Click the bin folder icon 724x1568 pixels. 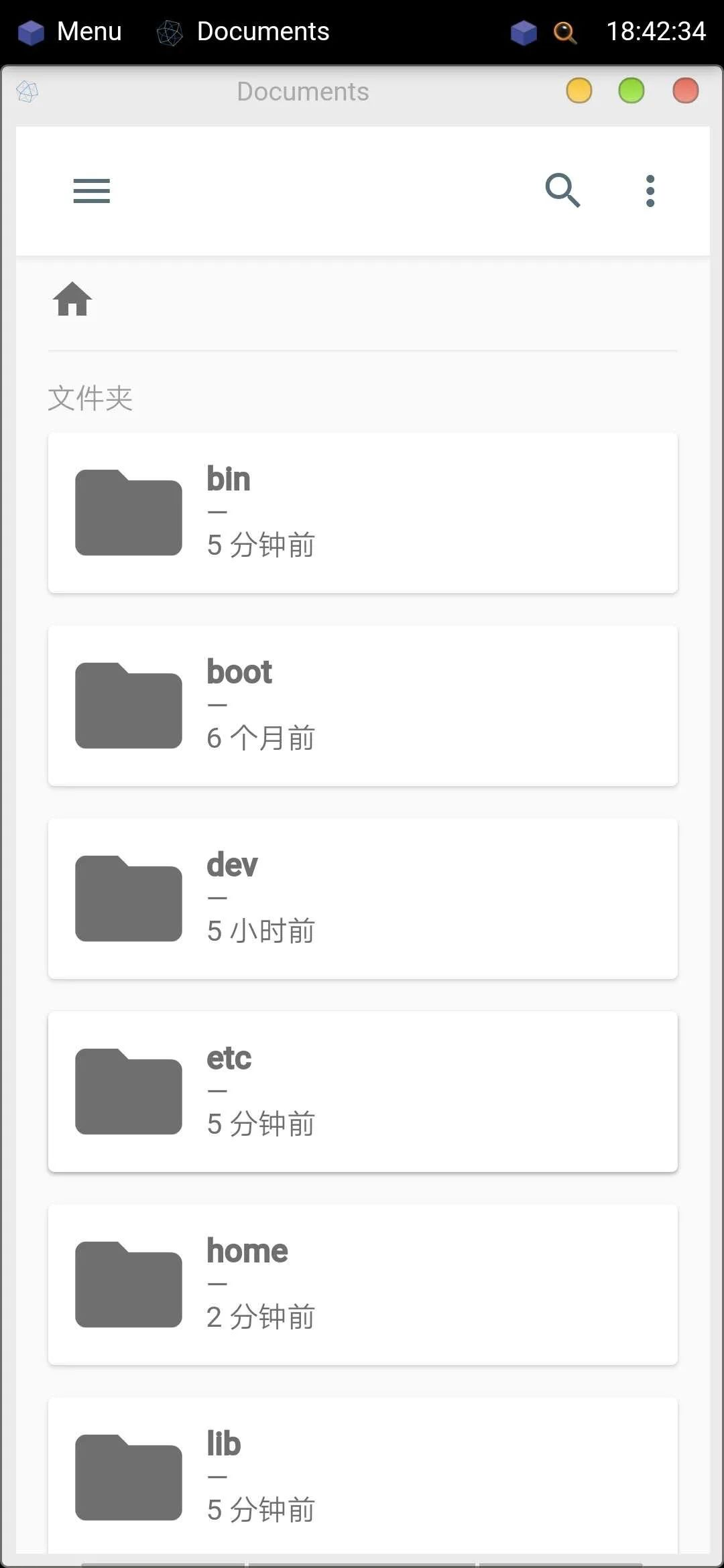coord(129,513)
